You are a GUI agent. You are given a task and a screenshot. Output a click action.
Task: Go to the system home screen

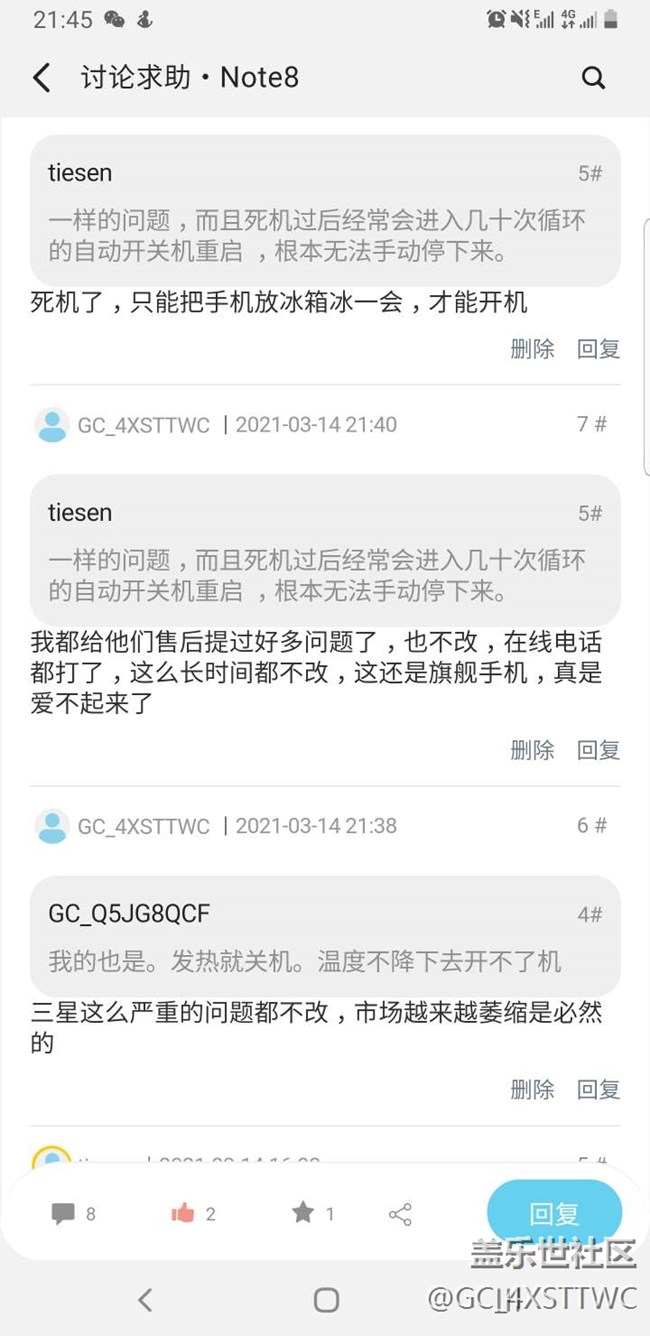[326, 1299]
